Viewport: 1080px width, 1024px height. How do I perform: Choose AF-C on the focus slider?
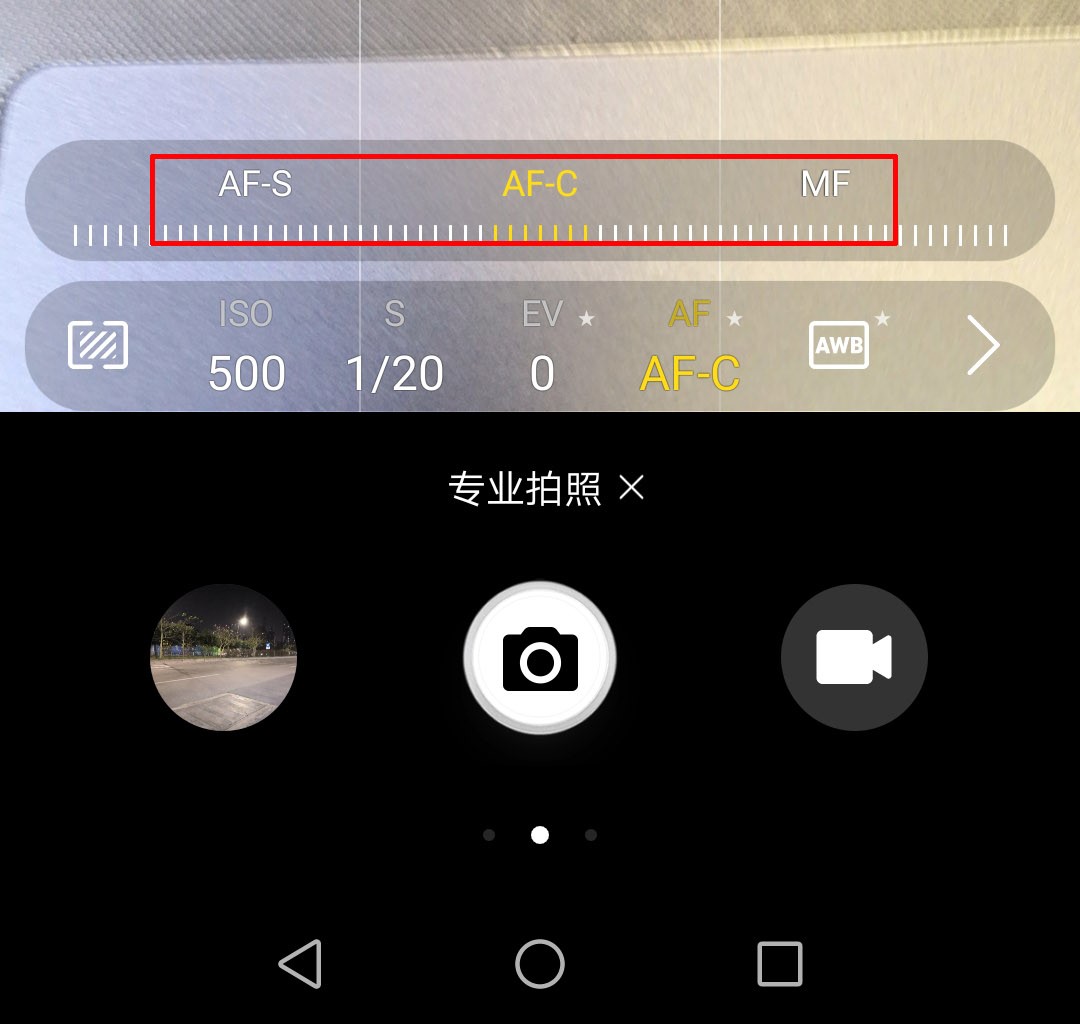540,185
